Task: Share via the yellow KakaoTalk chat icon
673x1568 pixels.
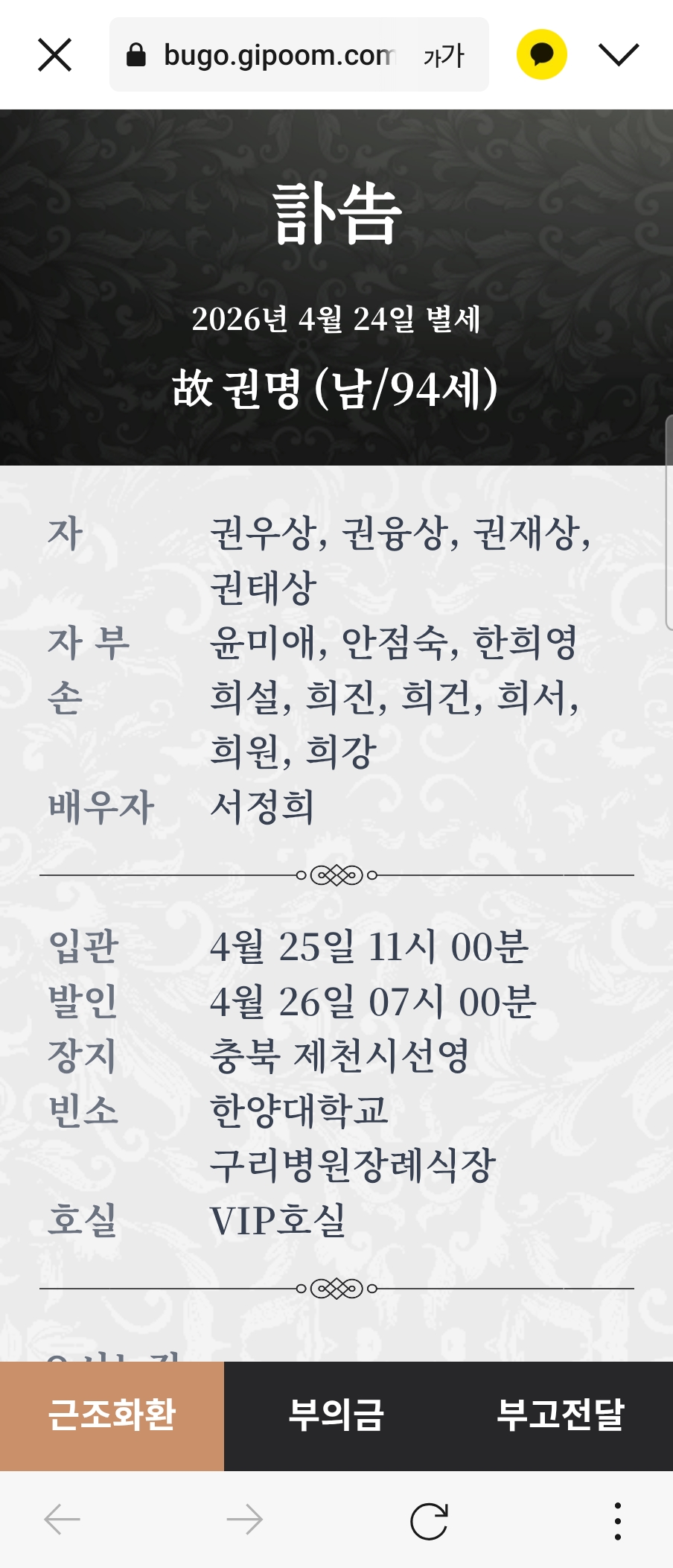Action: click(541, 54)
